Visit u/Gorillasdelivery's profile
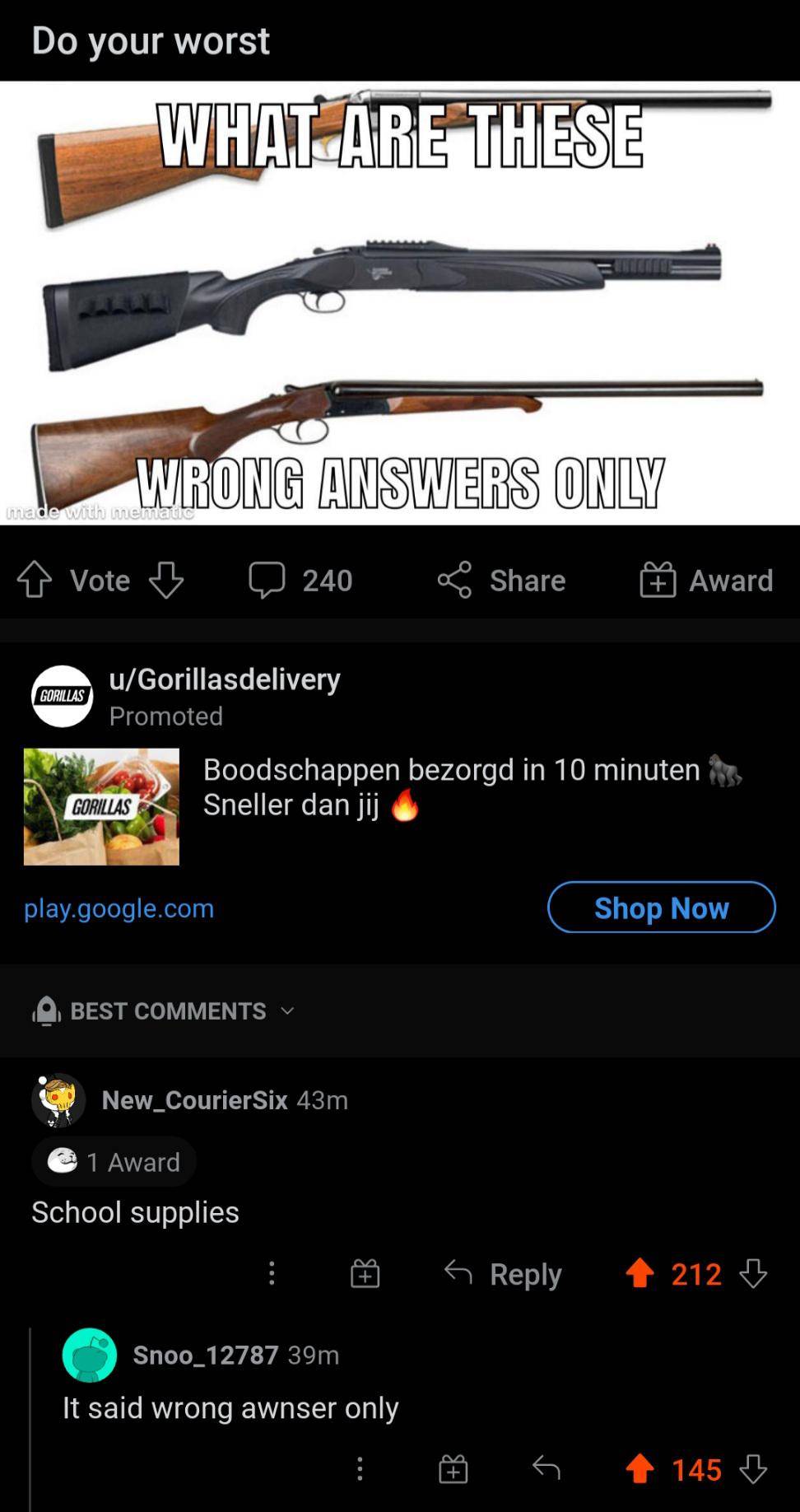This screenshot has height=1512, width=800. [224, 679]
